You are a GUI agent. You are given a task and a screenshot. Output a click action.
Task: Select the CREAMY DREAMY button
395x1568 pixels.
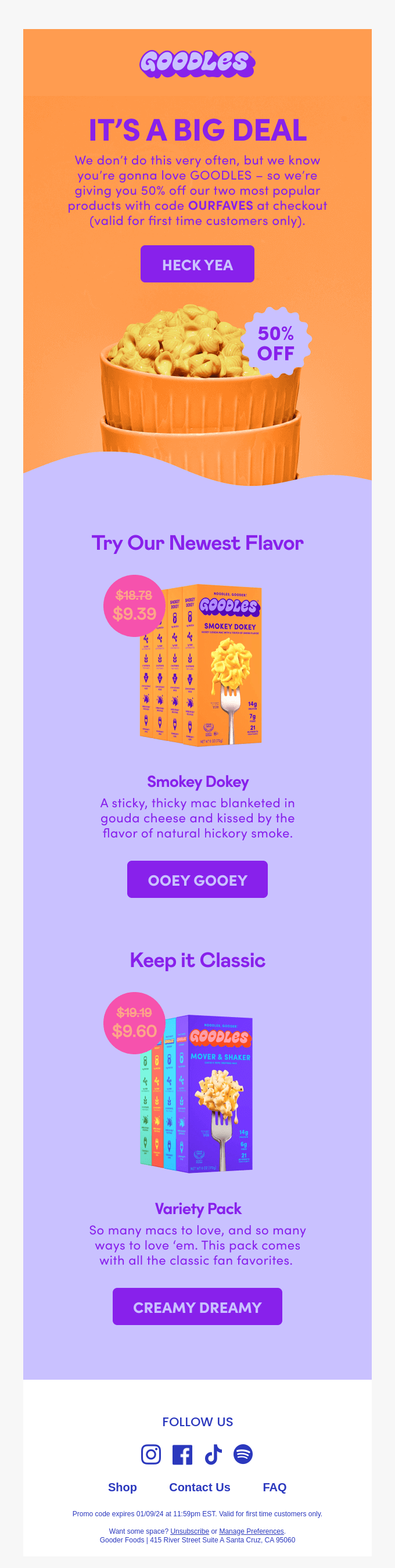coord(197,1307)
